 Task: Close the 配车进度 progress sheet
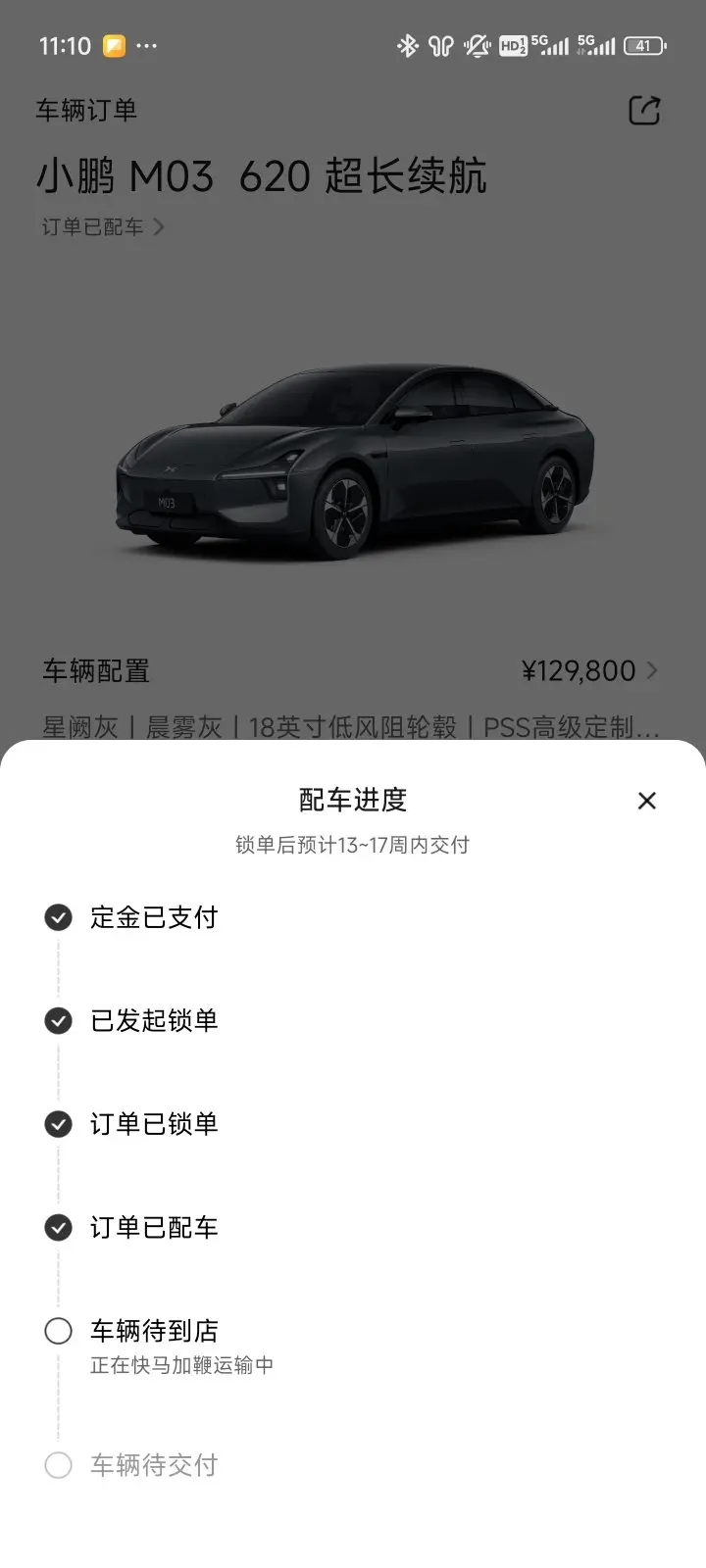(x=646, y=801)
